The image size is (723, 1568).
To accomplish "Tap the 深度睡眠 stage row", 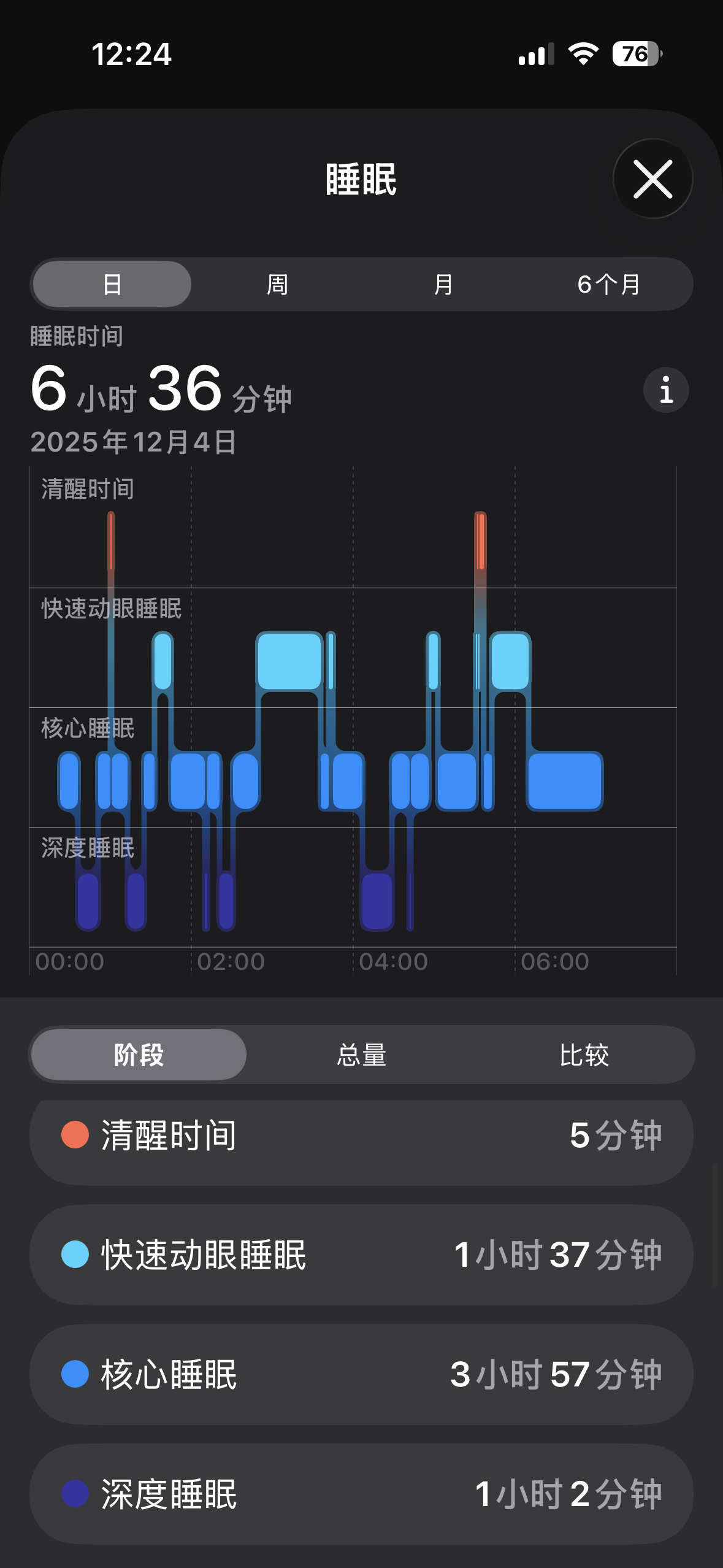I will click(x=362, y=1494).
